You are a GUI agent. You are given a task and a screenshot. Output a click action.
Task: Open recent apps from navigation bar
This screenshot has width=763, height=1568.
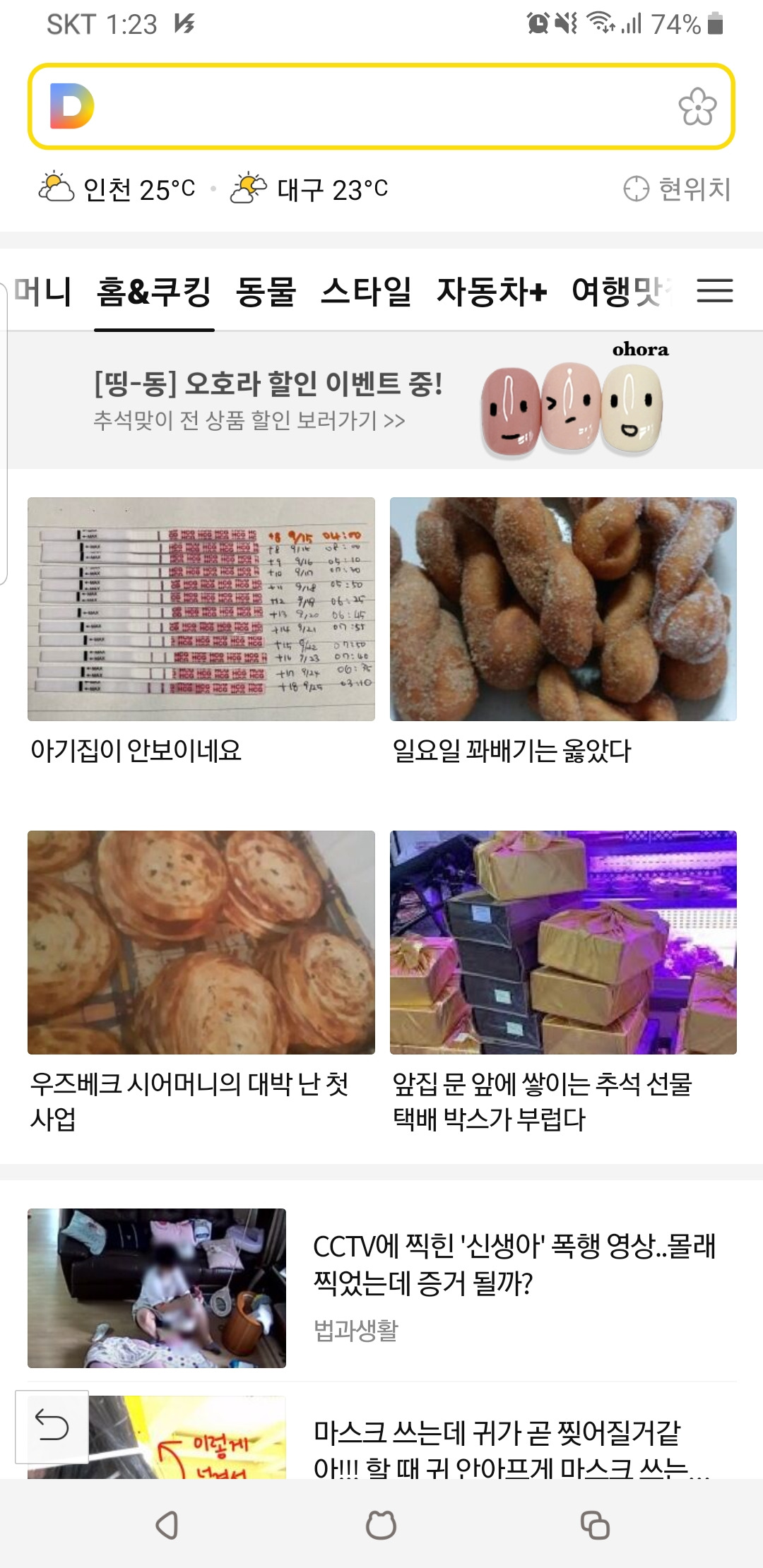point(595,1525)
